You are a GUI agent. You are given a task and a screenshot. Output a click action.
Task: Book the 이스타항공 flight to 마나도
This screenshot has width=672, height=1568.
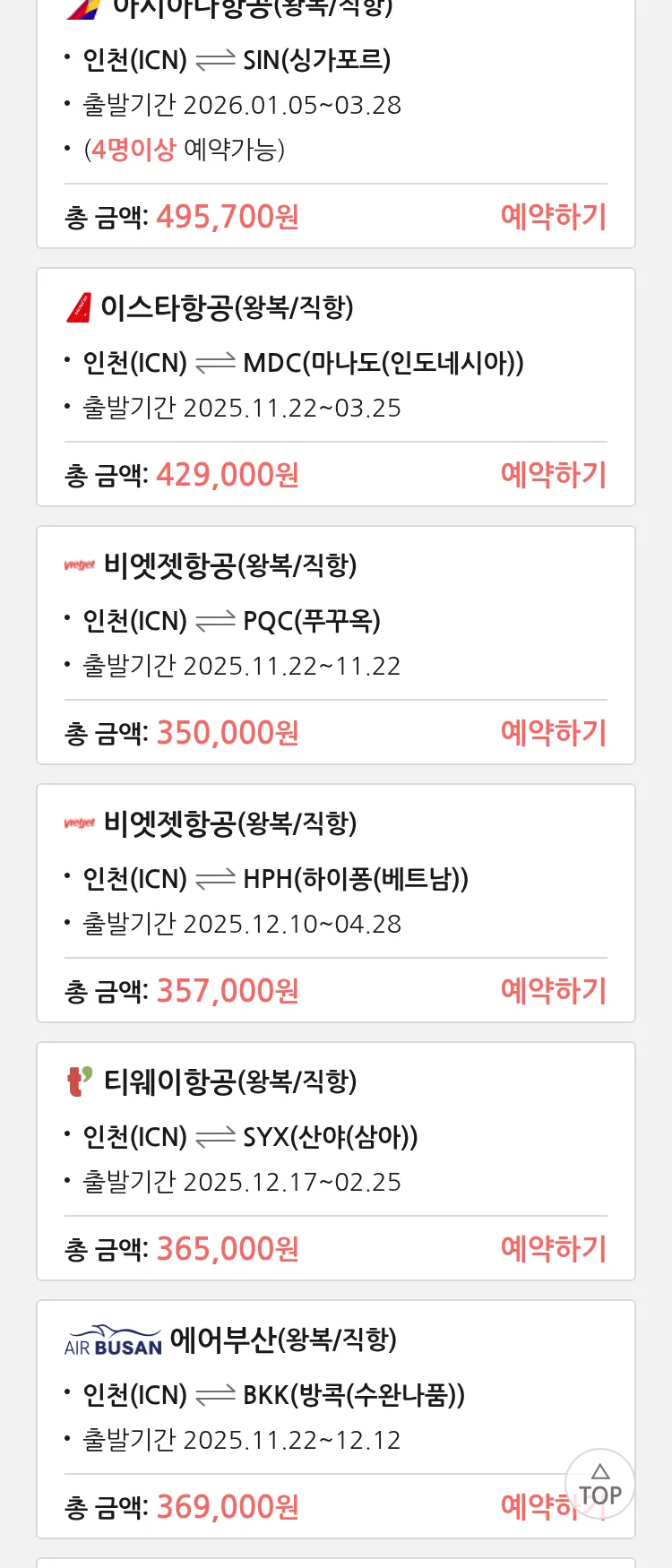tap(553, 475)
